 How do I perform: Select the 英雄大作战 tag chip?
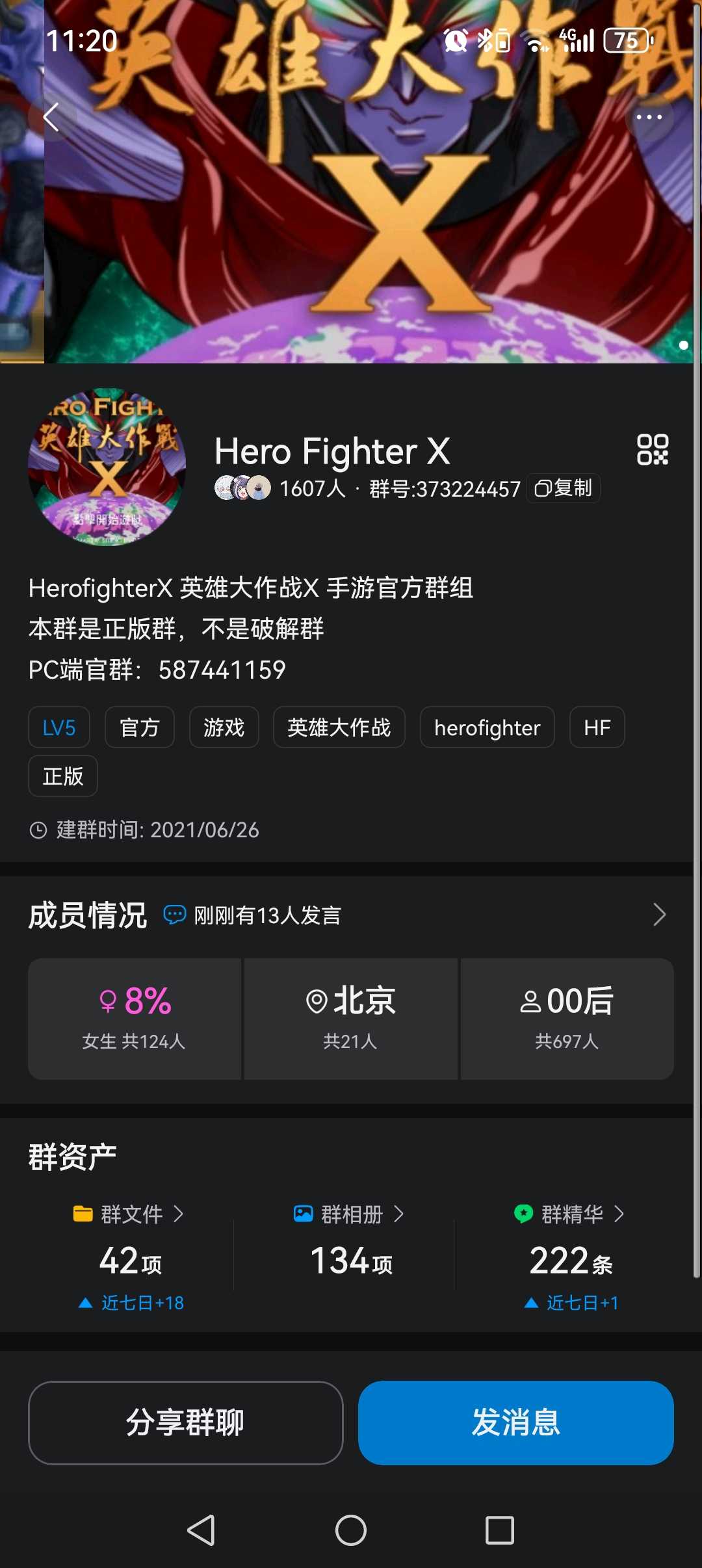pos(339,727)
